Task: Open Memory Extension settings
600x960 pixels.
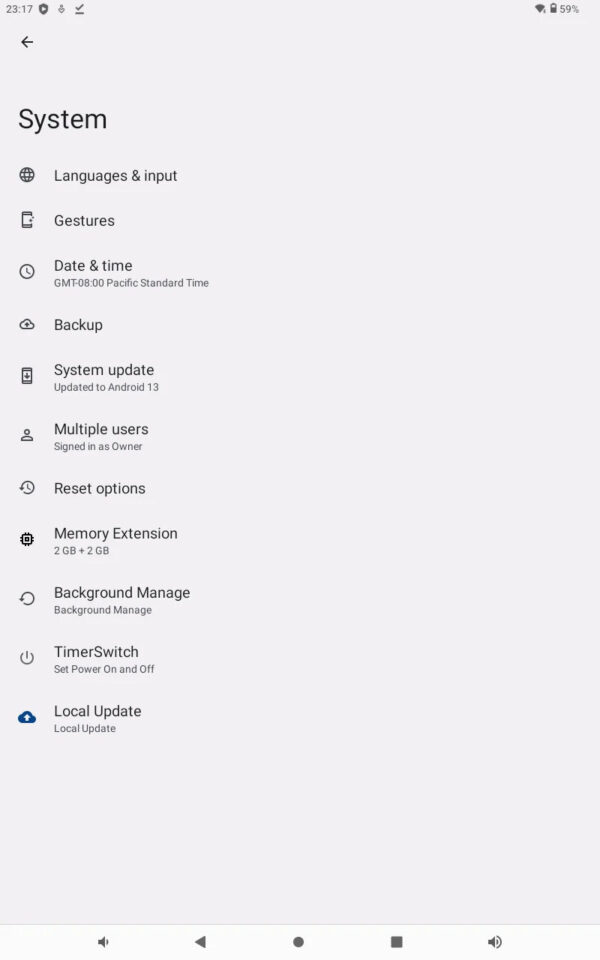Action: [300, 541]
